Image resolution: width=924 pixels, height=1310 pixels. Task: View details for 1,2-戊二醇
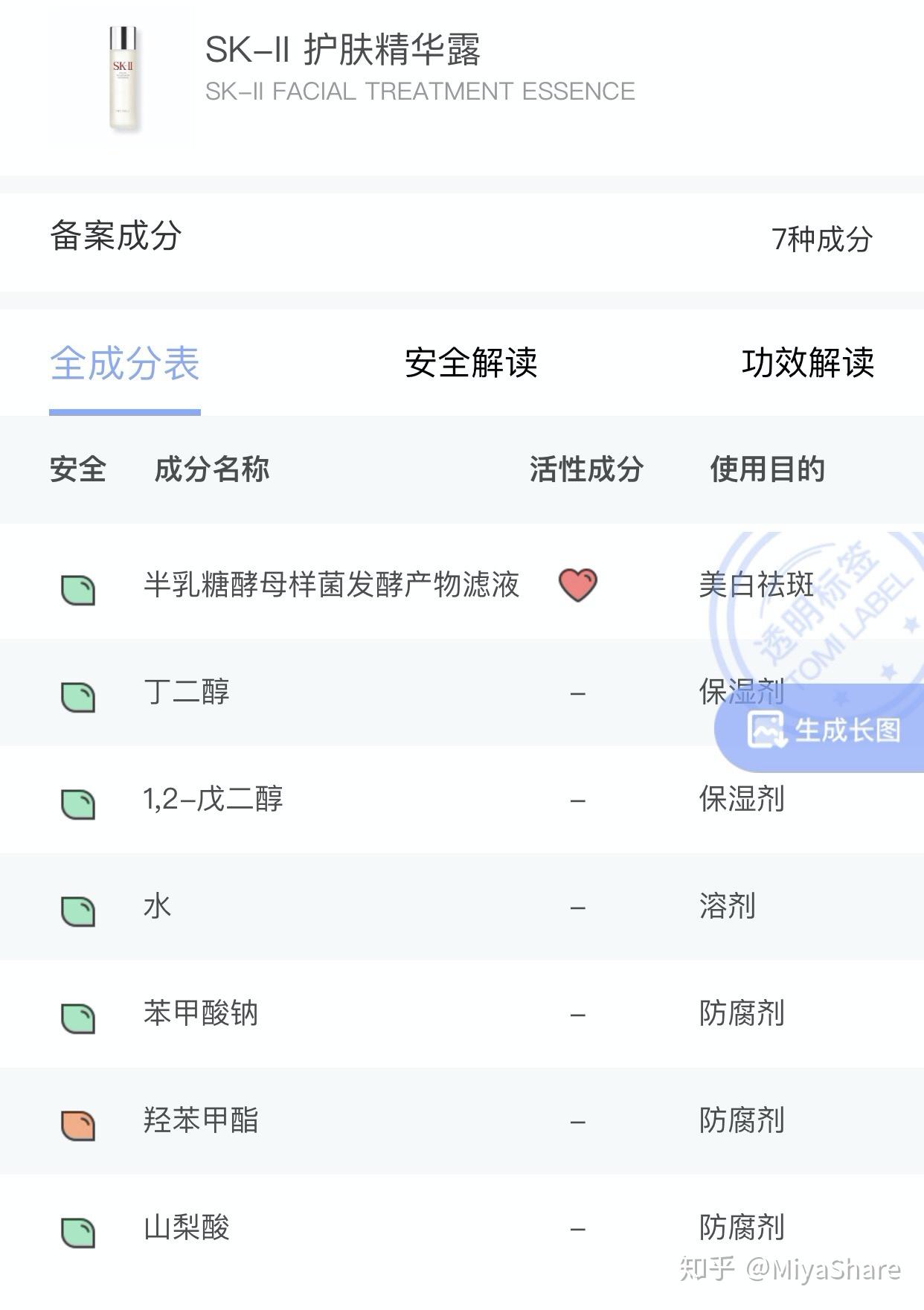(x=213, y=800)
